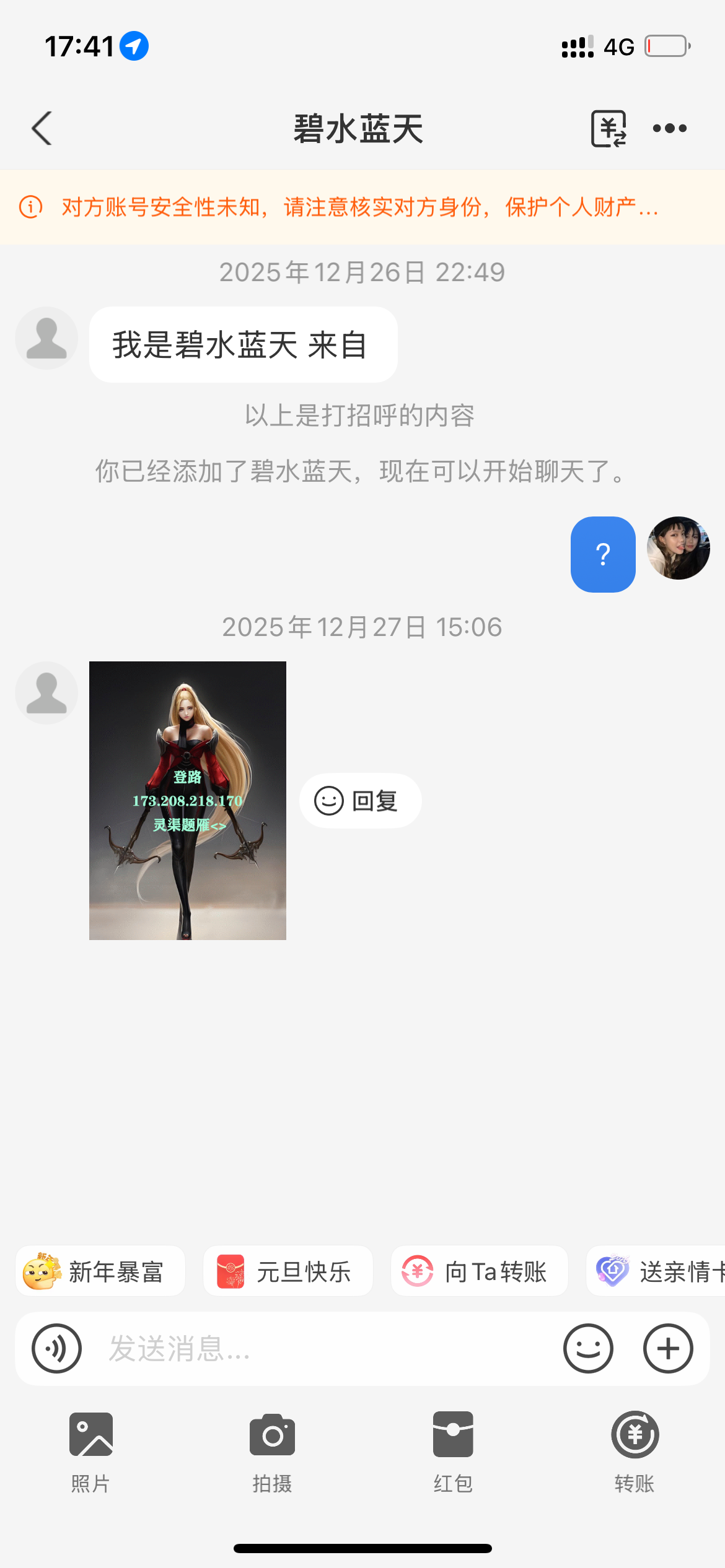Screen dimensions: 725x1568
Task: Tap the plus button beside emoji
Action: click(x=668, y=1348)
